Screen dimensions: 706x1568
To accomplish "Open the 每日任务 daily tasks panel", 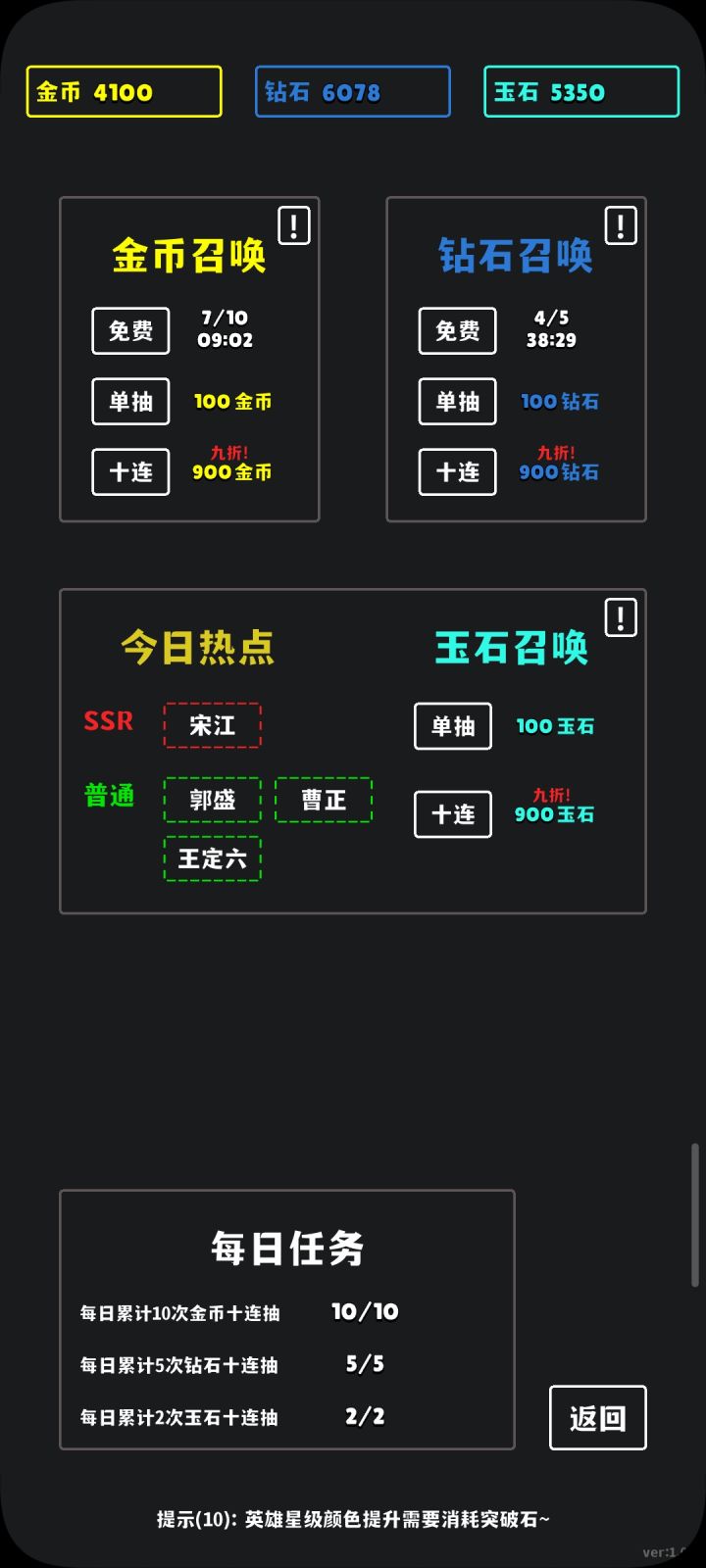I will click(286, 1249).
